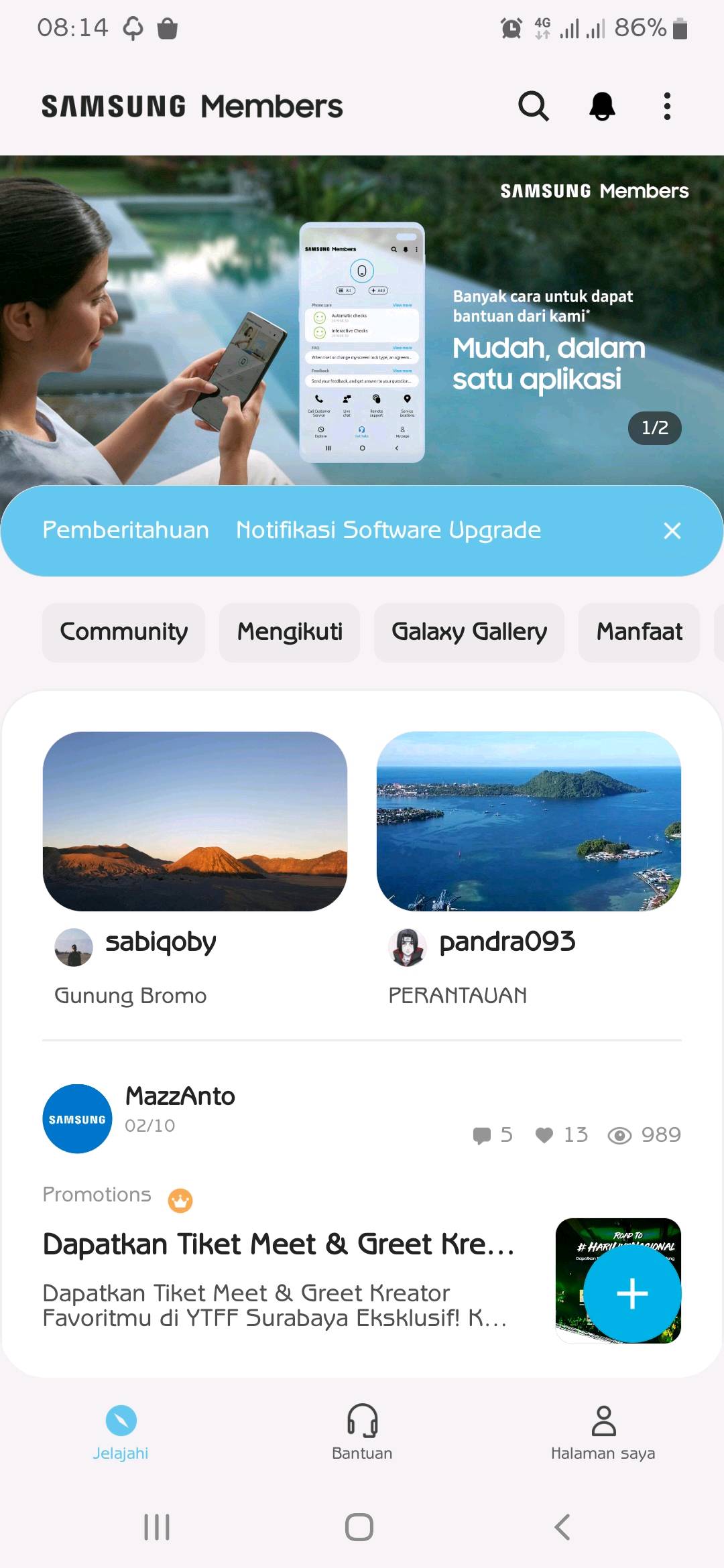Tap the views icon showing 989

click(621, 1134)
